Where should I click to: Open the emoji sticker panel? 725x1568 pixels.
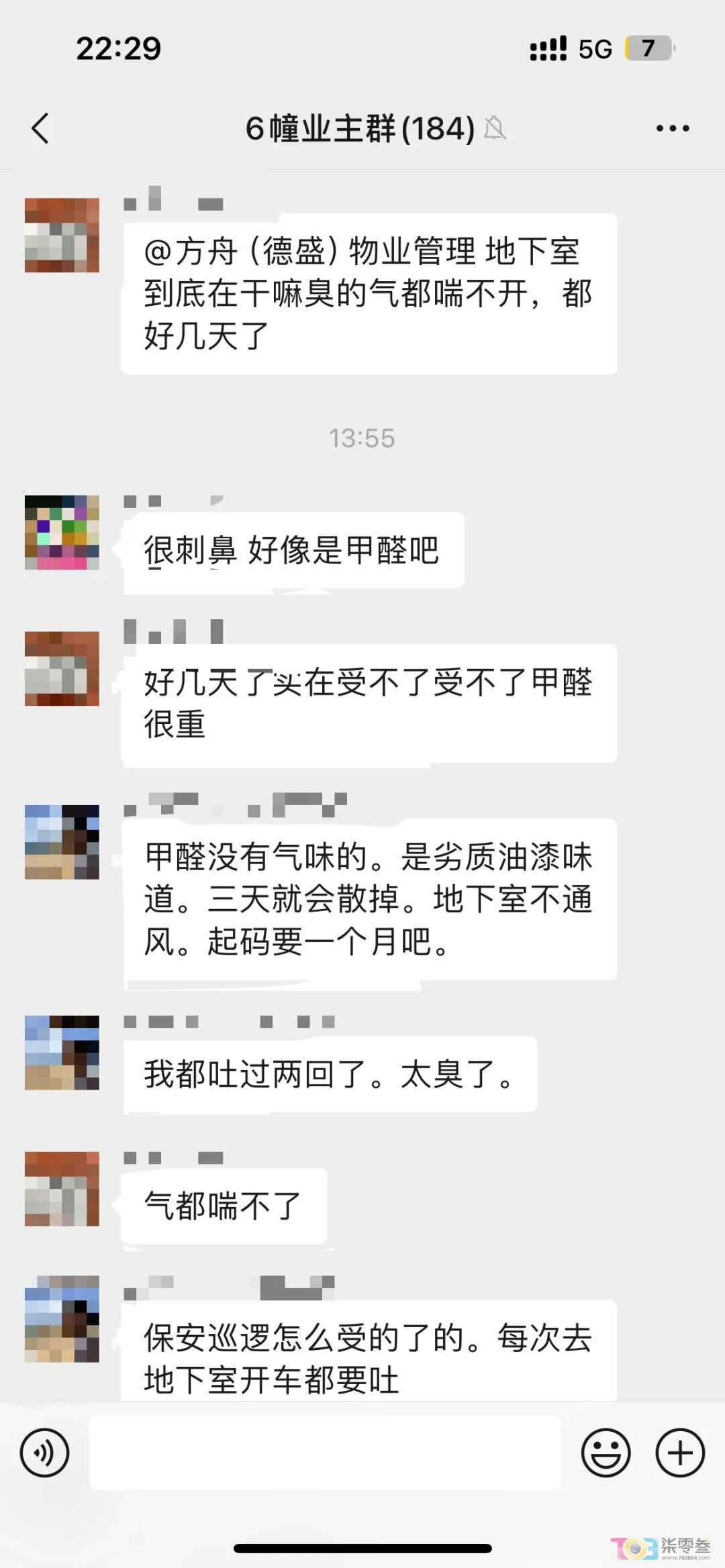pyautogui.click(x=606, y=1453)
